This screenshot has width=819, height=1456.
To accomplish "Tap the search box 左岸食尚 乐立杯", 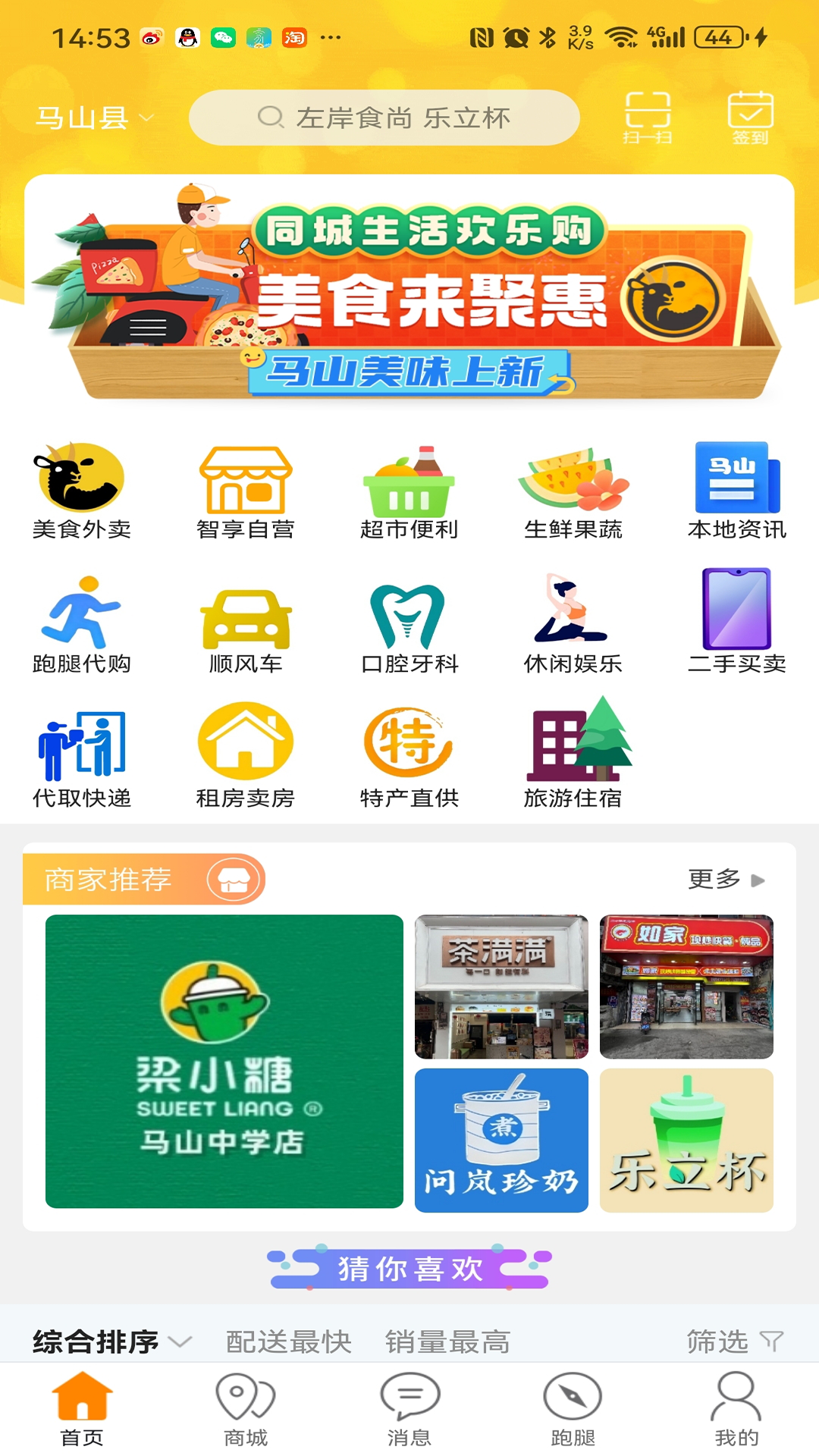I will tap(384, 118).
